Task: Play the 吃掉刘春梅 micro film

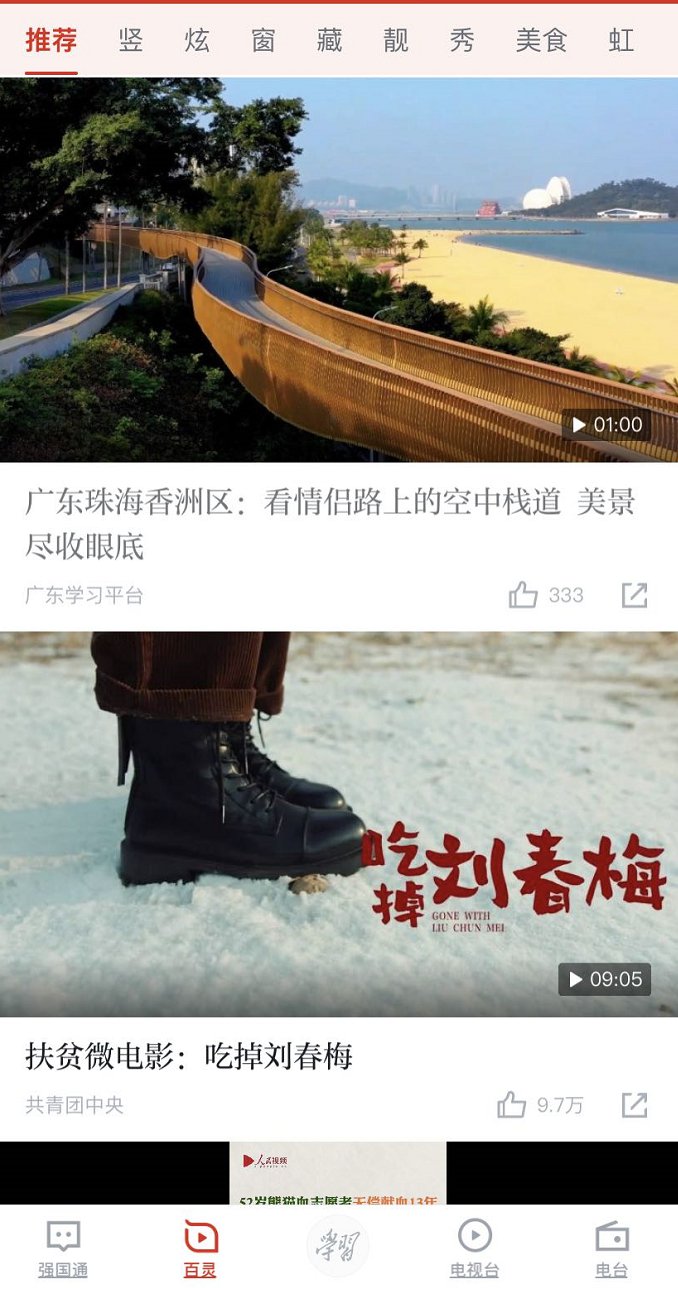Action: 339,824
